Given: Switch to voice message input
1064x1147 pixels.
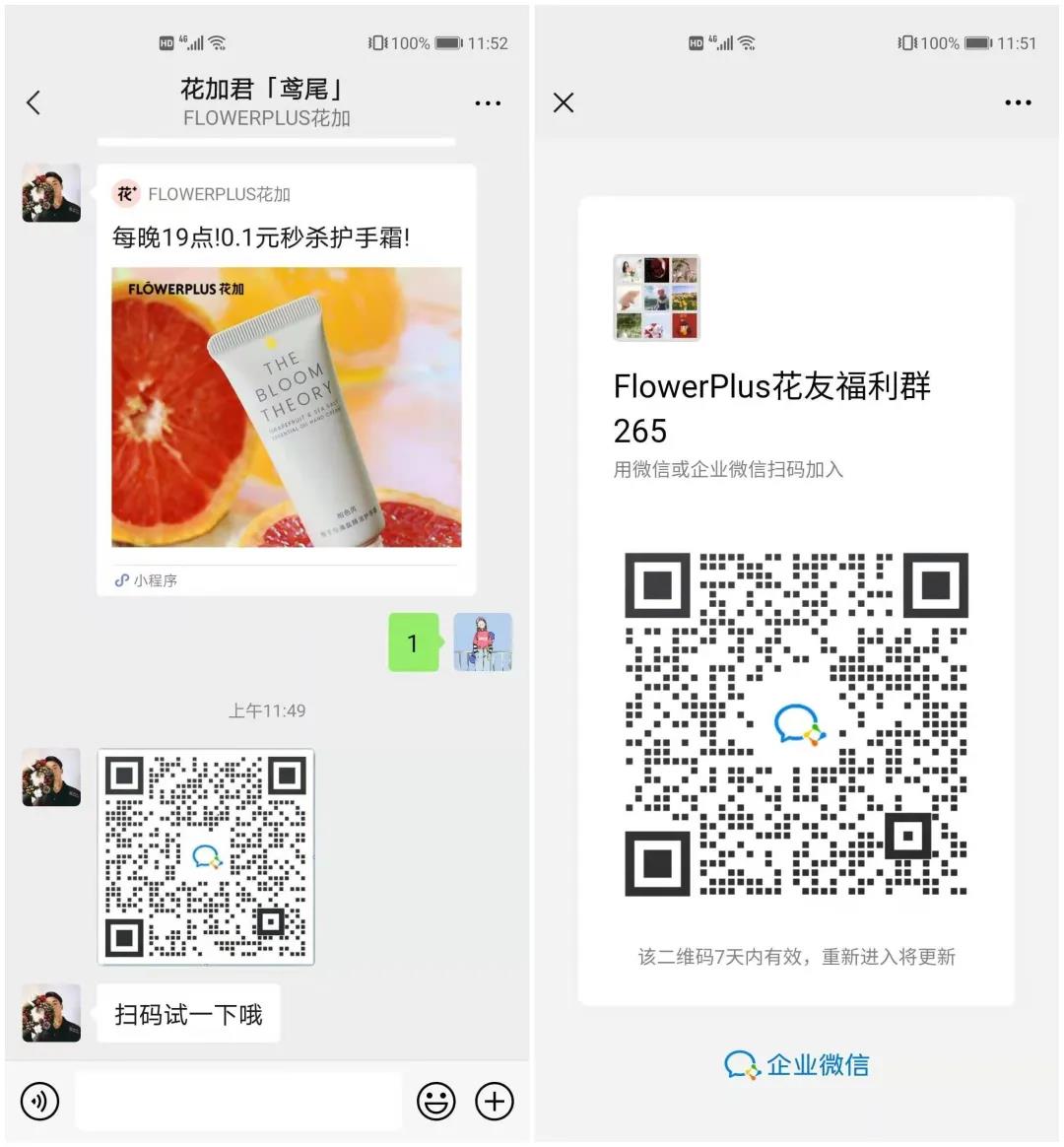Looking at the screenshot, I should (40, 1101).
